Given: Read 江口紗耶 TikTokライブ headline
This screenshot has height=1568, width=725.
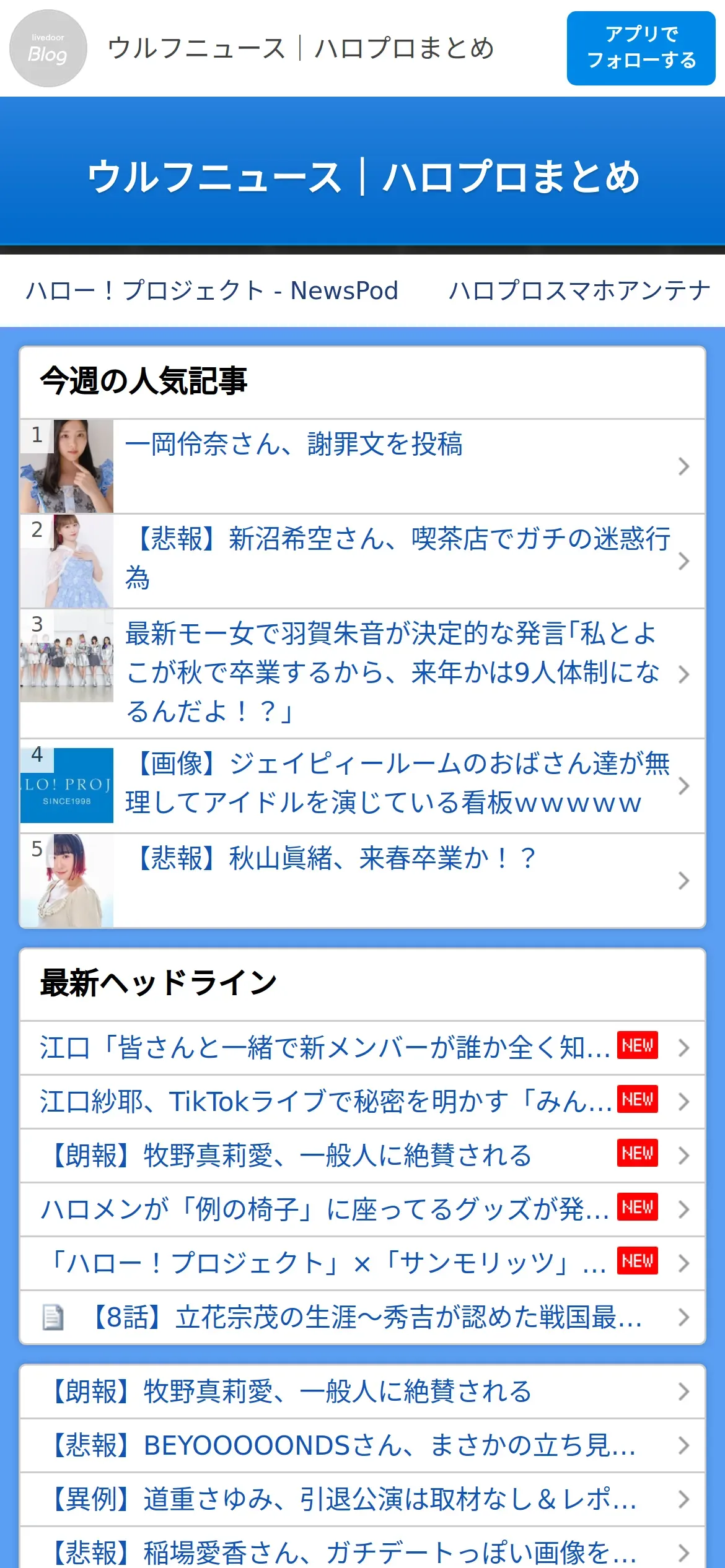Looking at the screenshot, I should [325, 1102].
